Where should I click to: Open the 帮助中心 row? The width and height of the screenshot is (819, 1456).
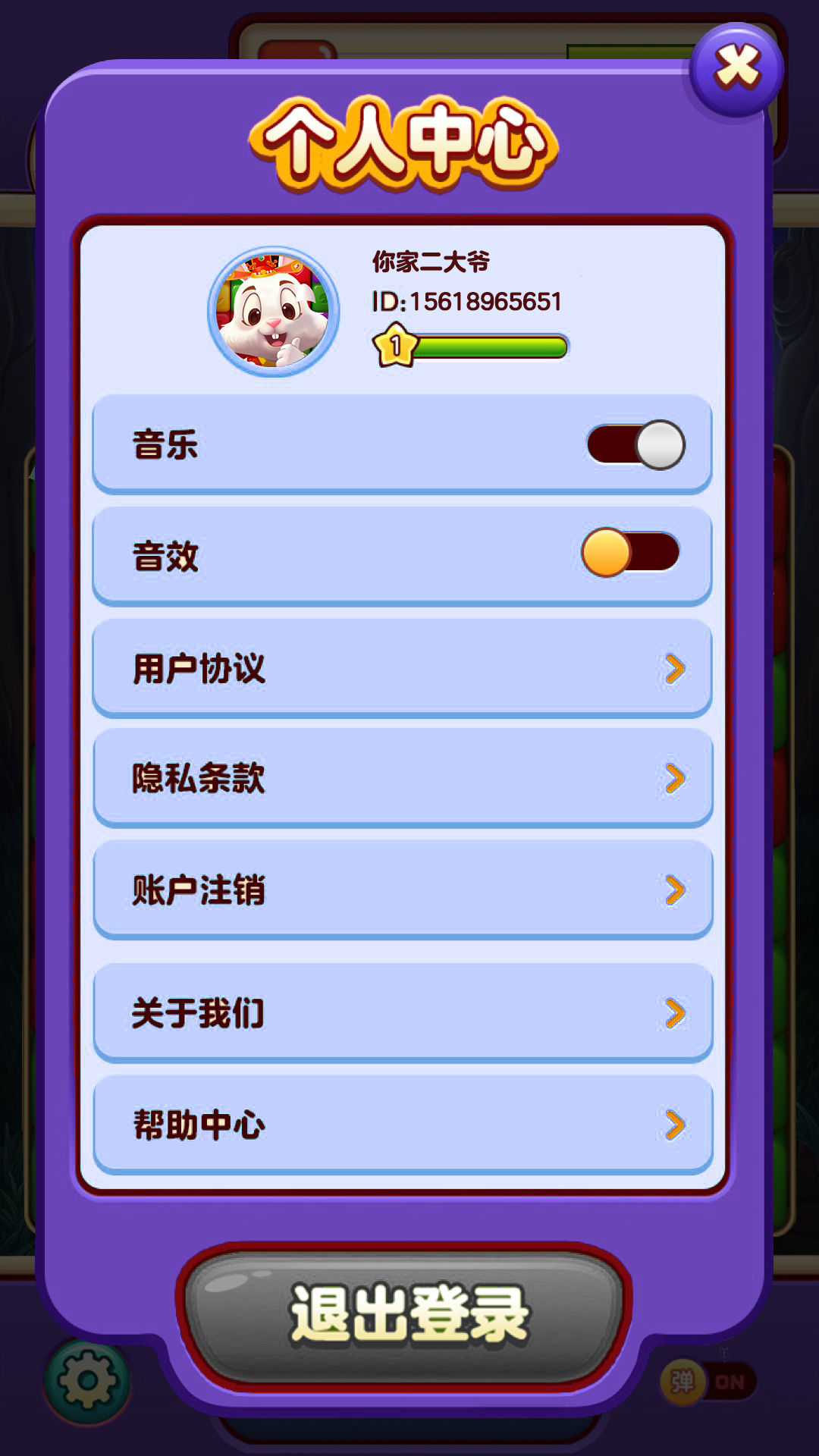coord(402,1125)
